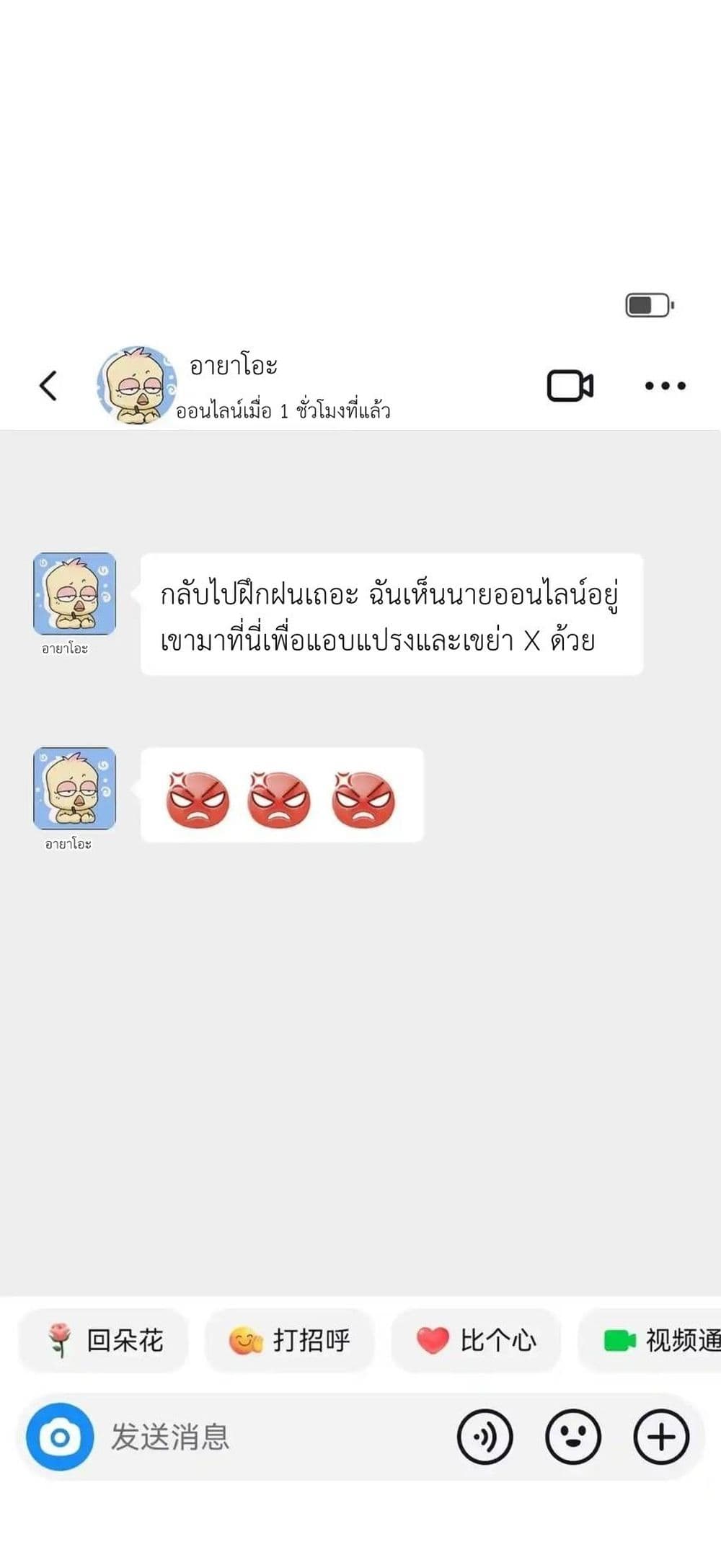
Task: Switch to voice message input
Action: (x=485, y=1437)
